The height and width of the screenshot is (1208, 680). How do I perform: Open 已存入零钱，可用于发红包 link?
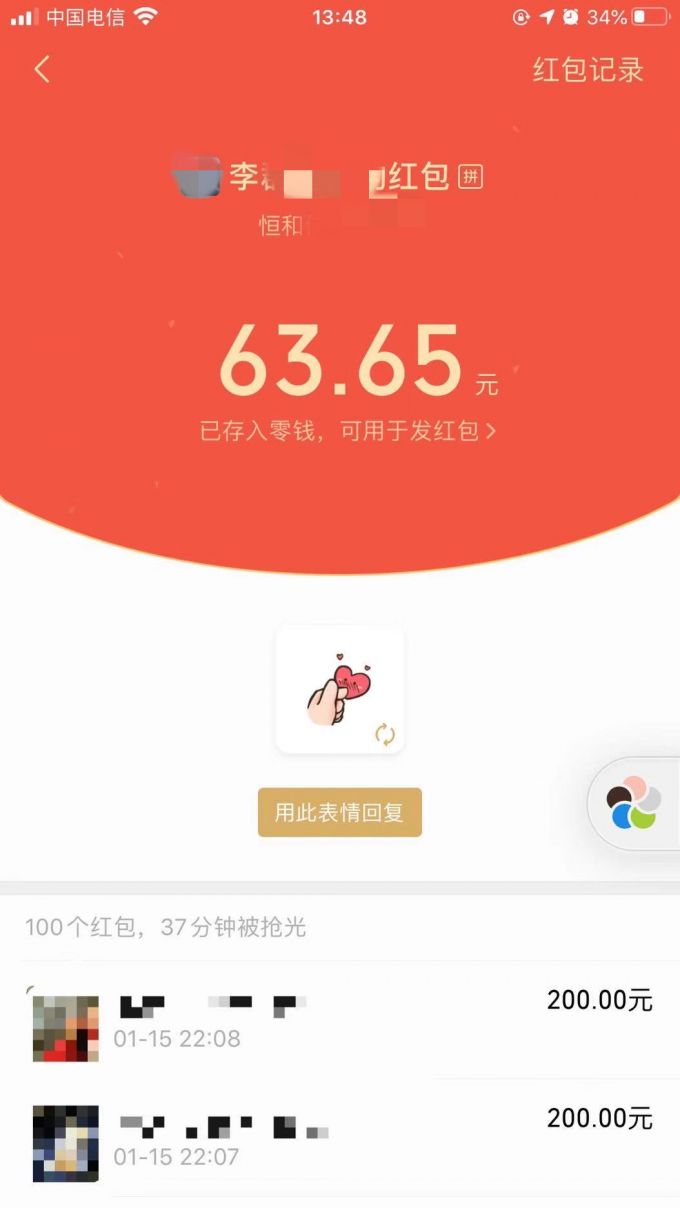pyautogui.click(x=348, y=431)
